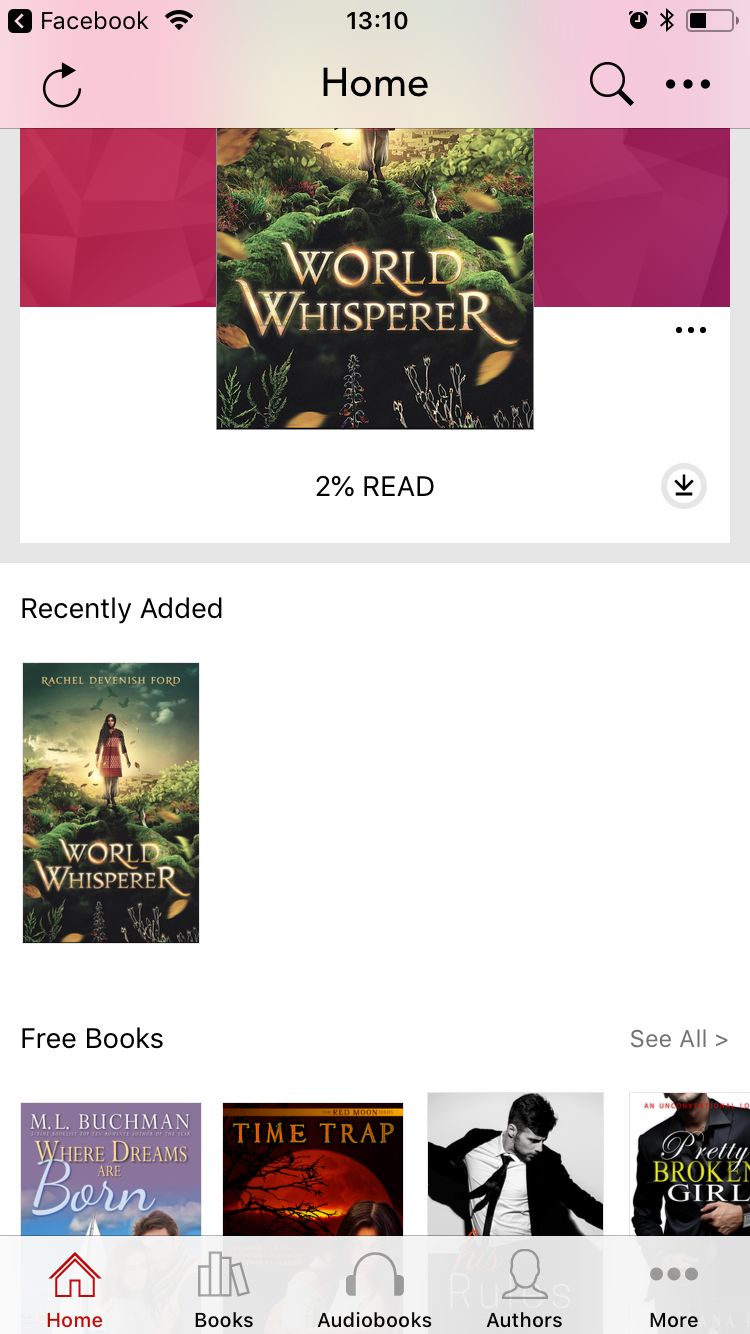The image size is (750, 1334).
Task: Select the Home tab
Action: click(x=75, y=1290)
